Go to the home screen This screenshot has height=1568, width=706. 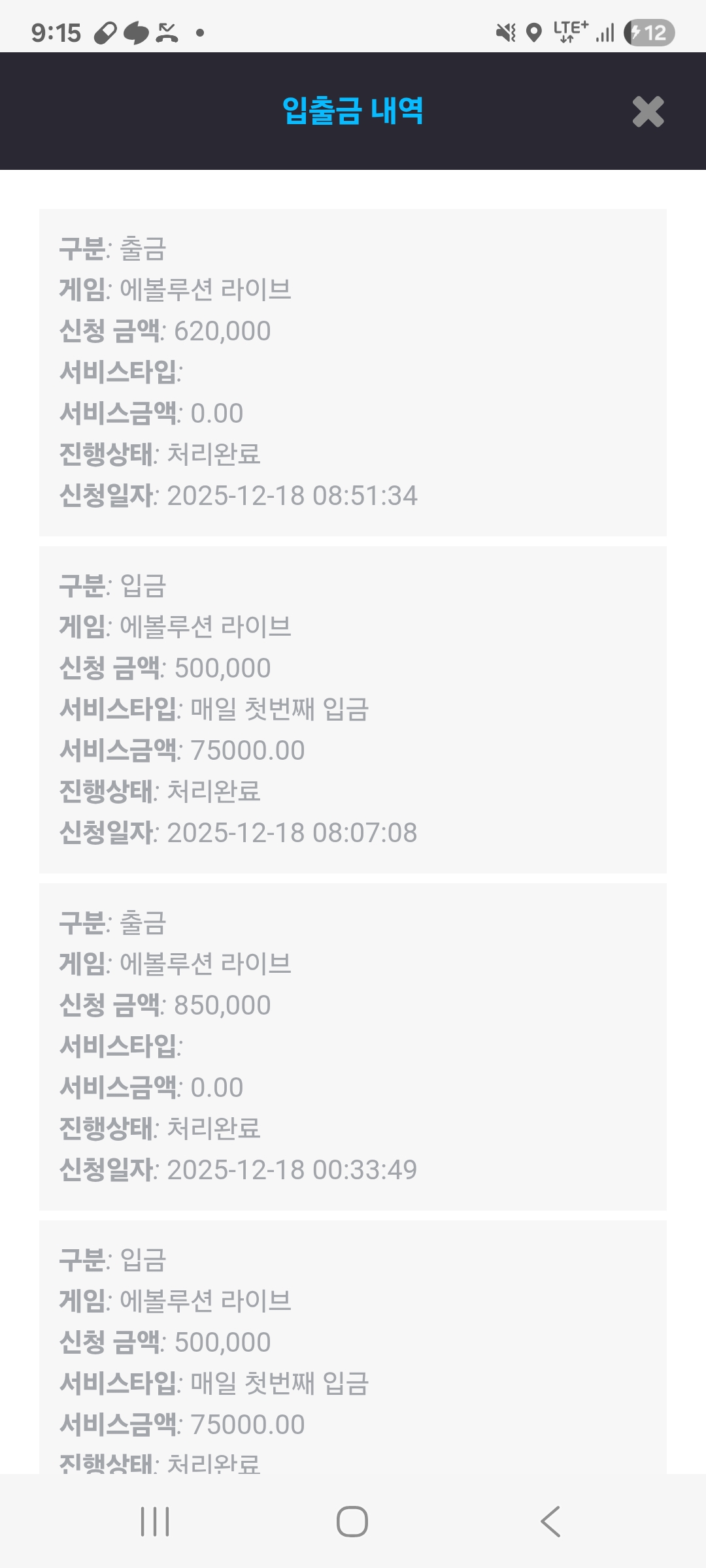point(352,1522)
